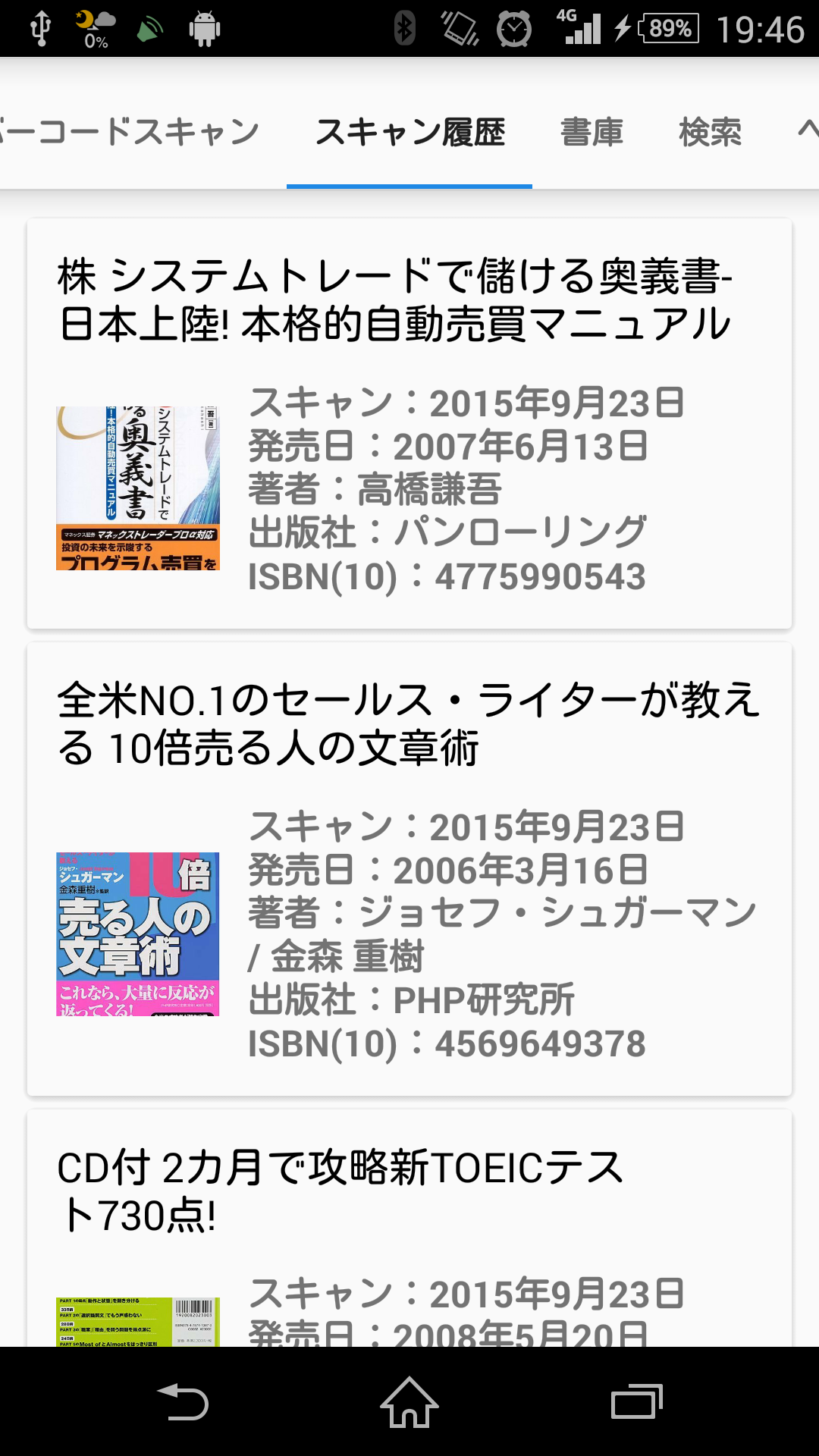Tap the システムトレード book cover image
The image size is (819, 1456).
pos(136,489)
